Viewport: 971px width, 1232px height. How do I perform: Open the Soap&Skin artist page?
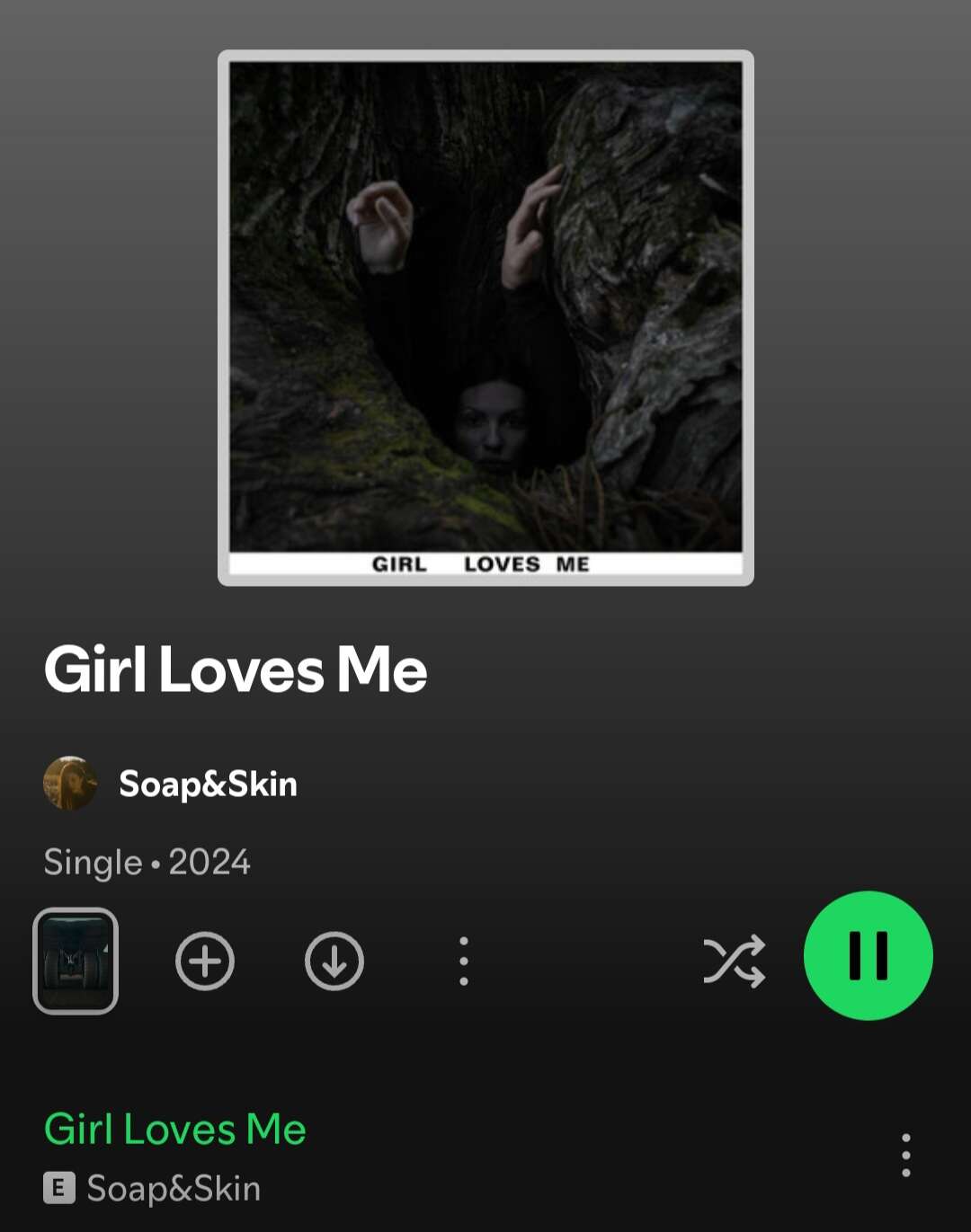pyautogui.click(x=207, y=784)
